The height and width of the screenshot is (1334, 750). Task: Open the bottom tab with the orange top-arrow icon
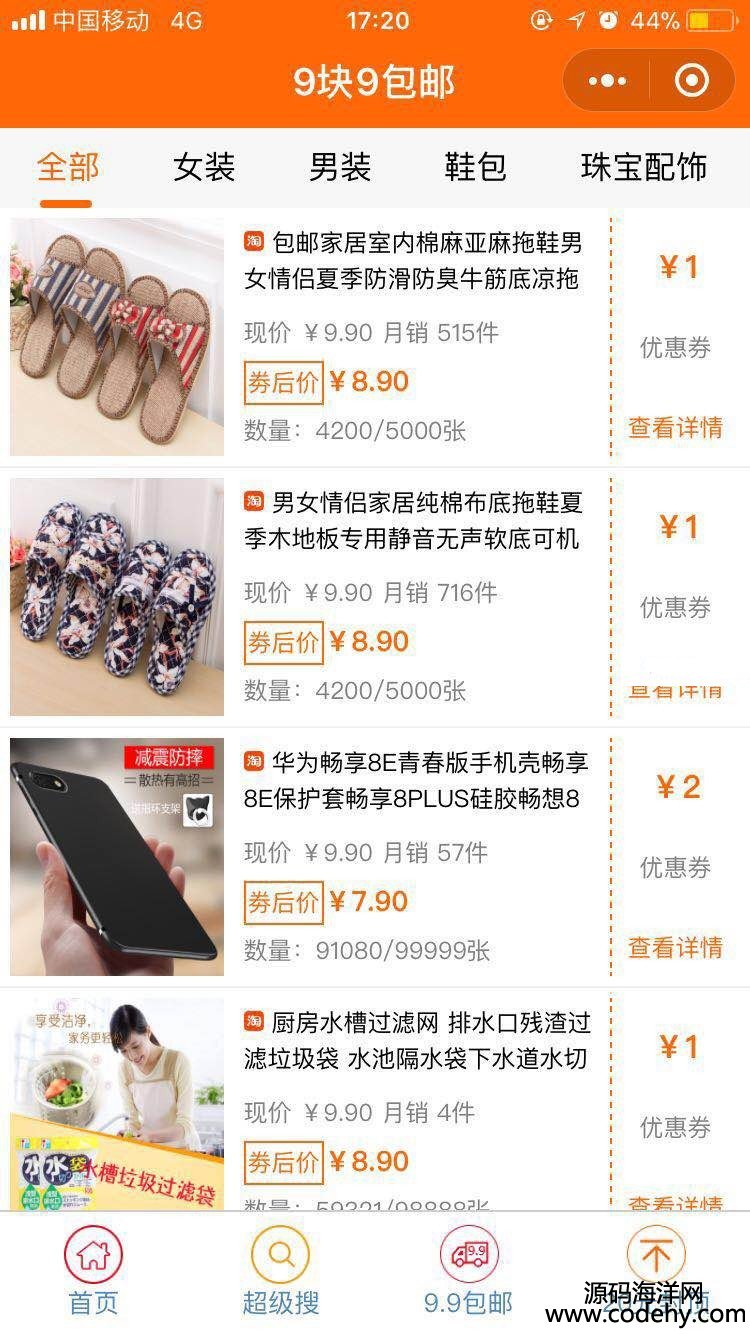(x=656, y=1255)
